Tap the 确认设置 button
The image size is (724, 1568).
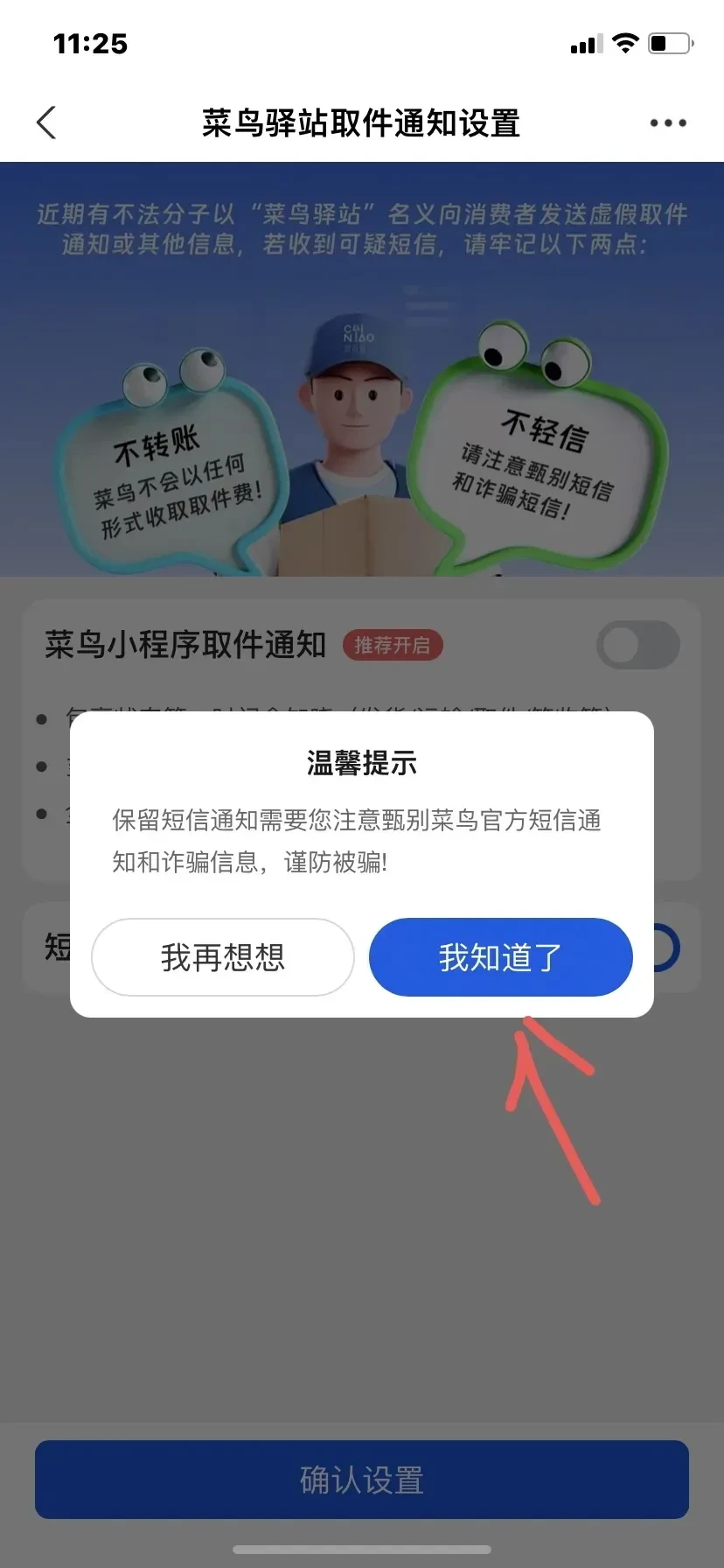point(362,1480)
